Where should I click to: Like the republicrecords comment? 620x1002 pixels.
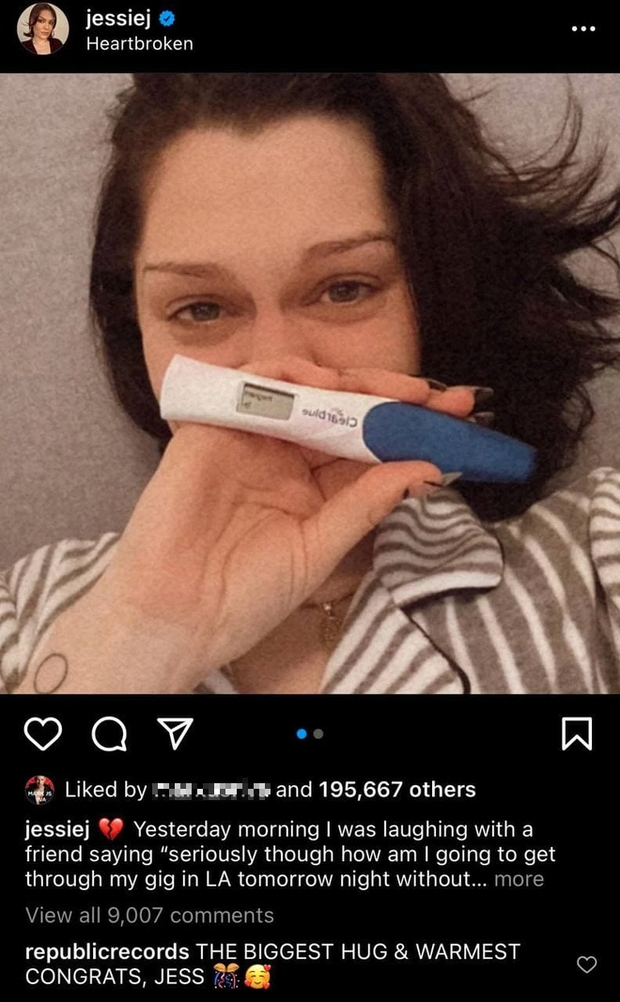[587, 964]
